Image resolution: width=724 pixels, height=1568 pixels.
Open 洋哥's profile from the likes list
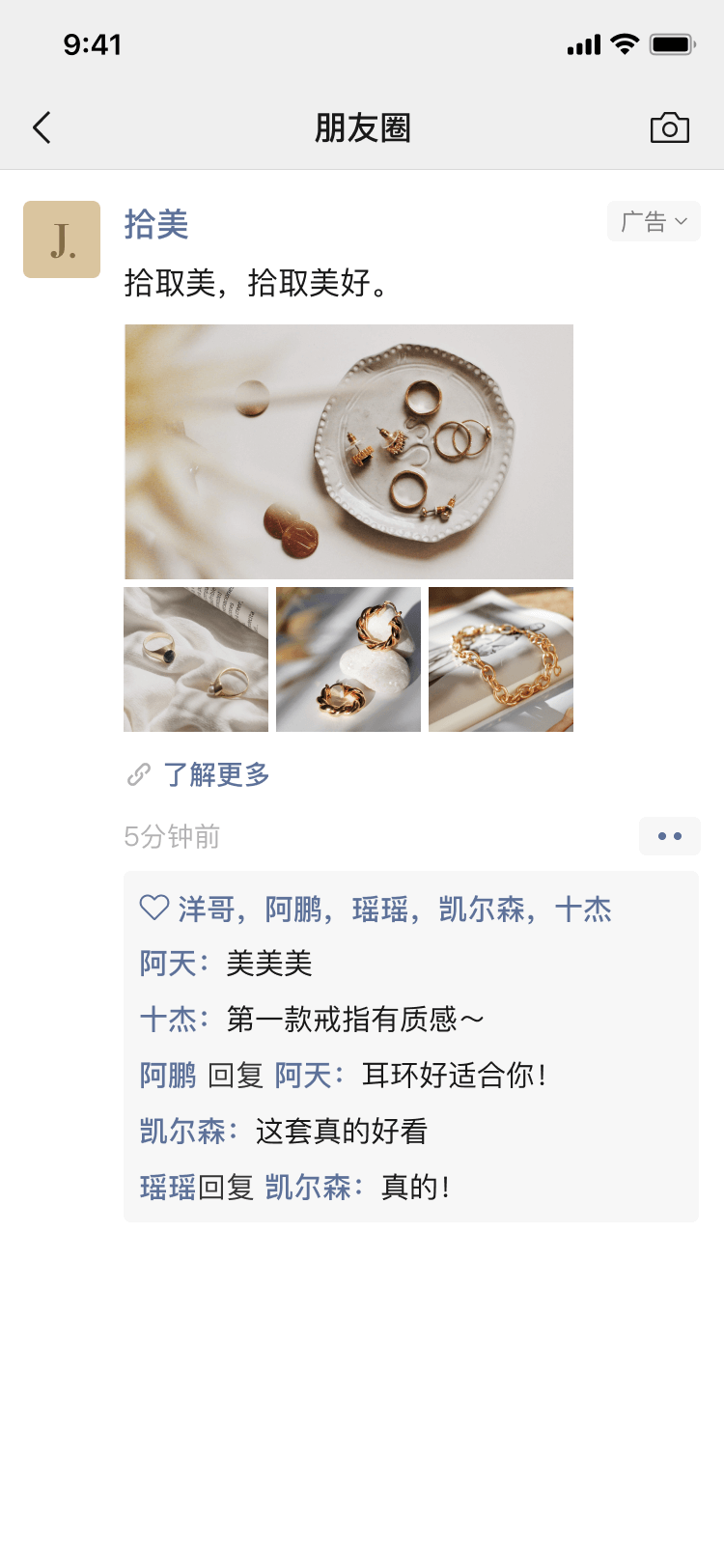pyautogui.click(x=207, y=909)
